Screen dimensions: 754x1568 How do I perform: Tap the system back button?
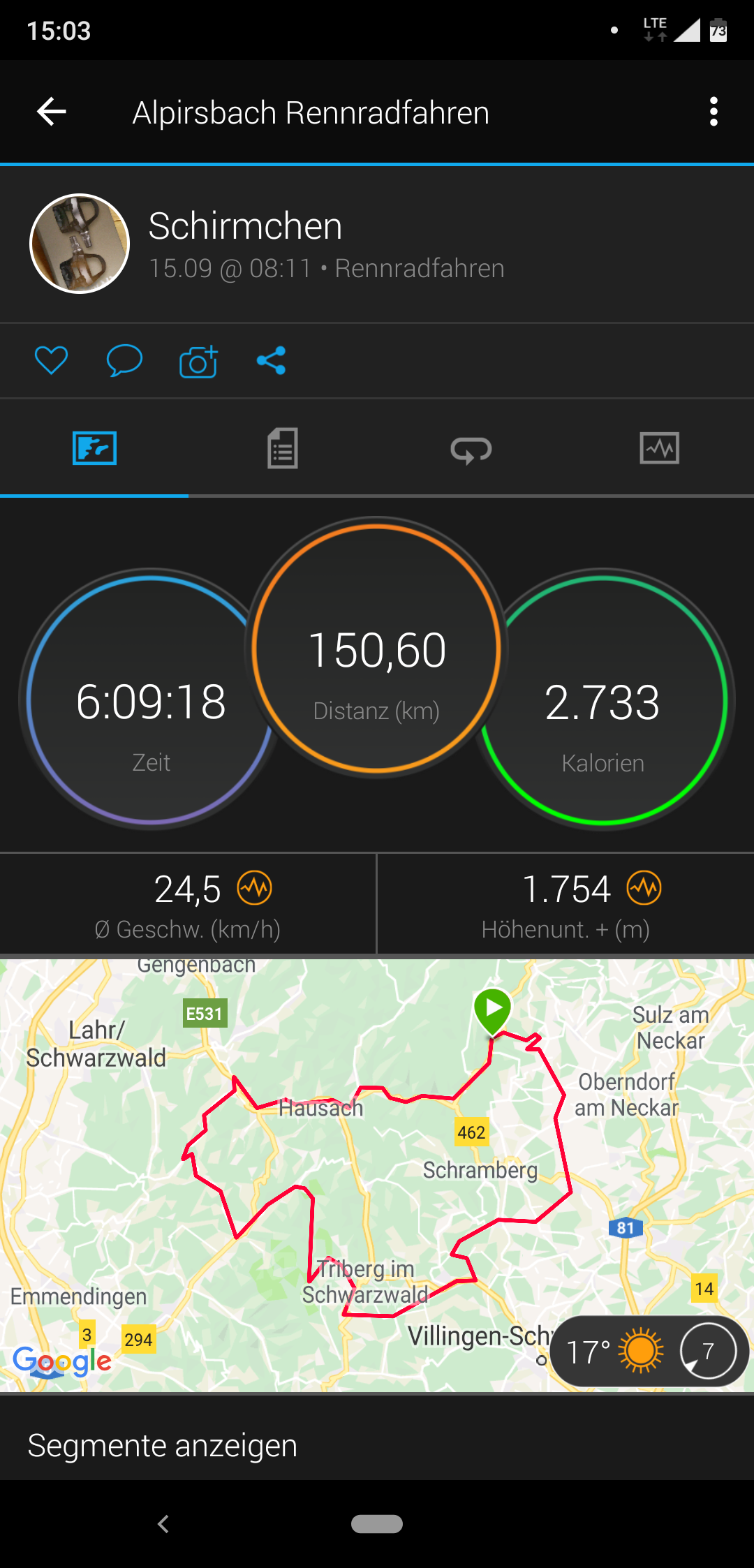[163, 1523]
